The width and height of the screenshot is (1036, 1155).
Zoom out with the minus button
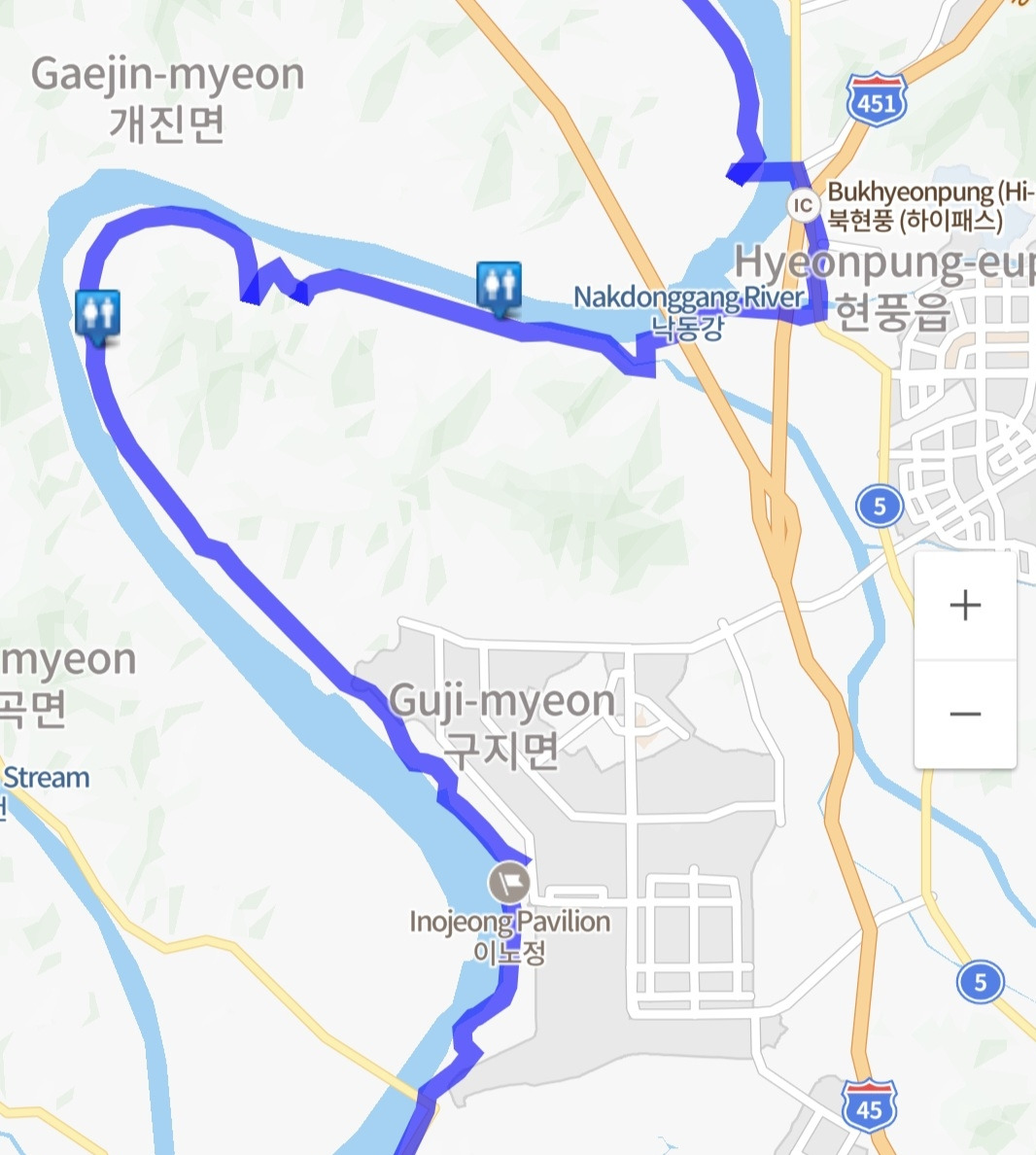965,714
